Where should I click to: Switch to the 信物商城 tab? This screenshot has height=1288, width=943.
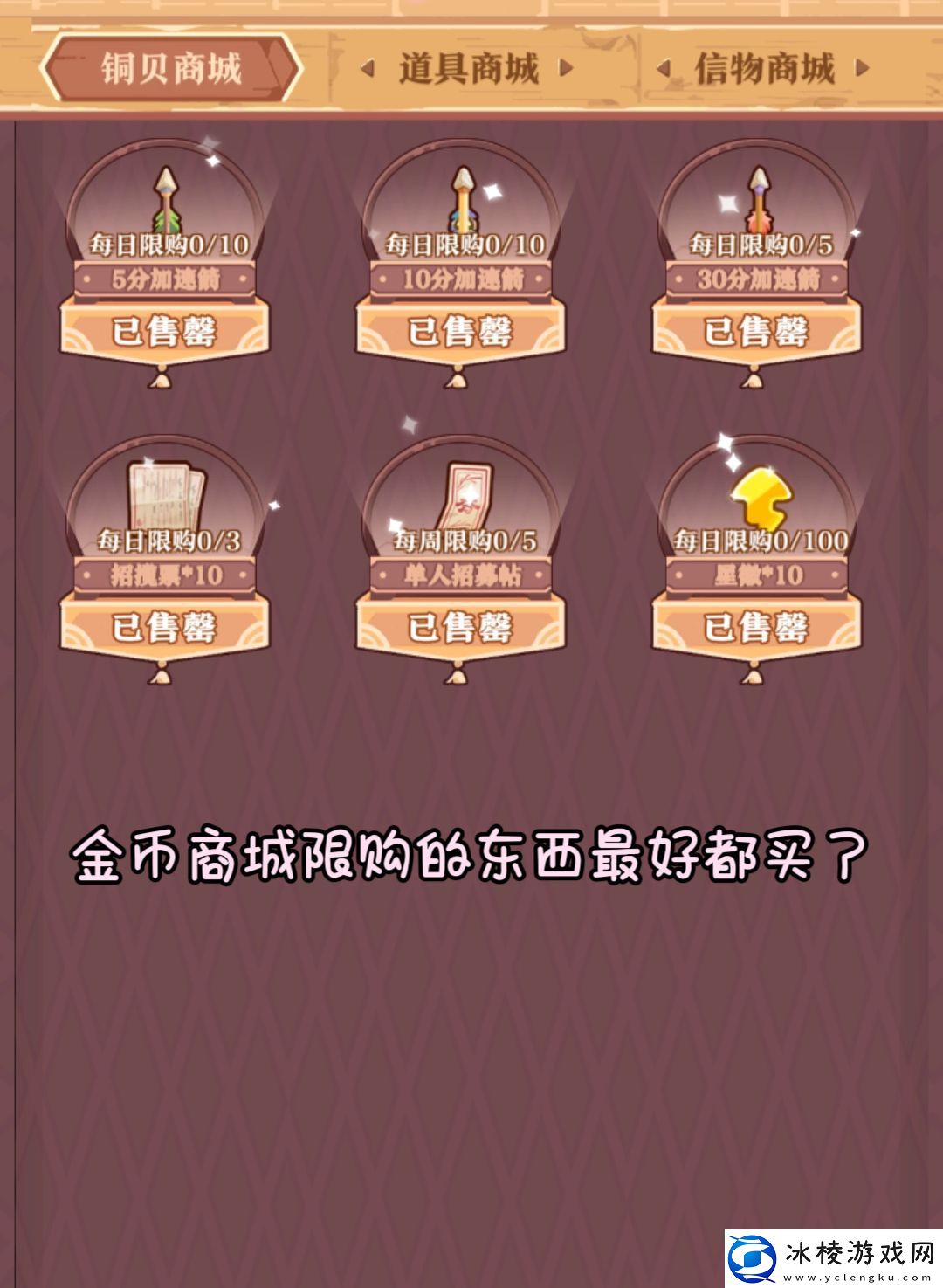click(766, 67)
